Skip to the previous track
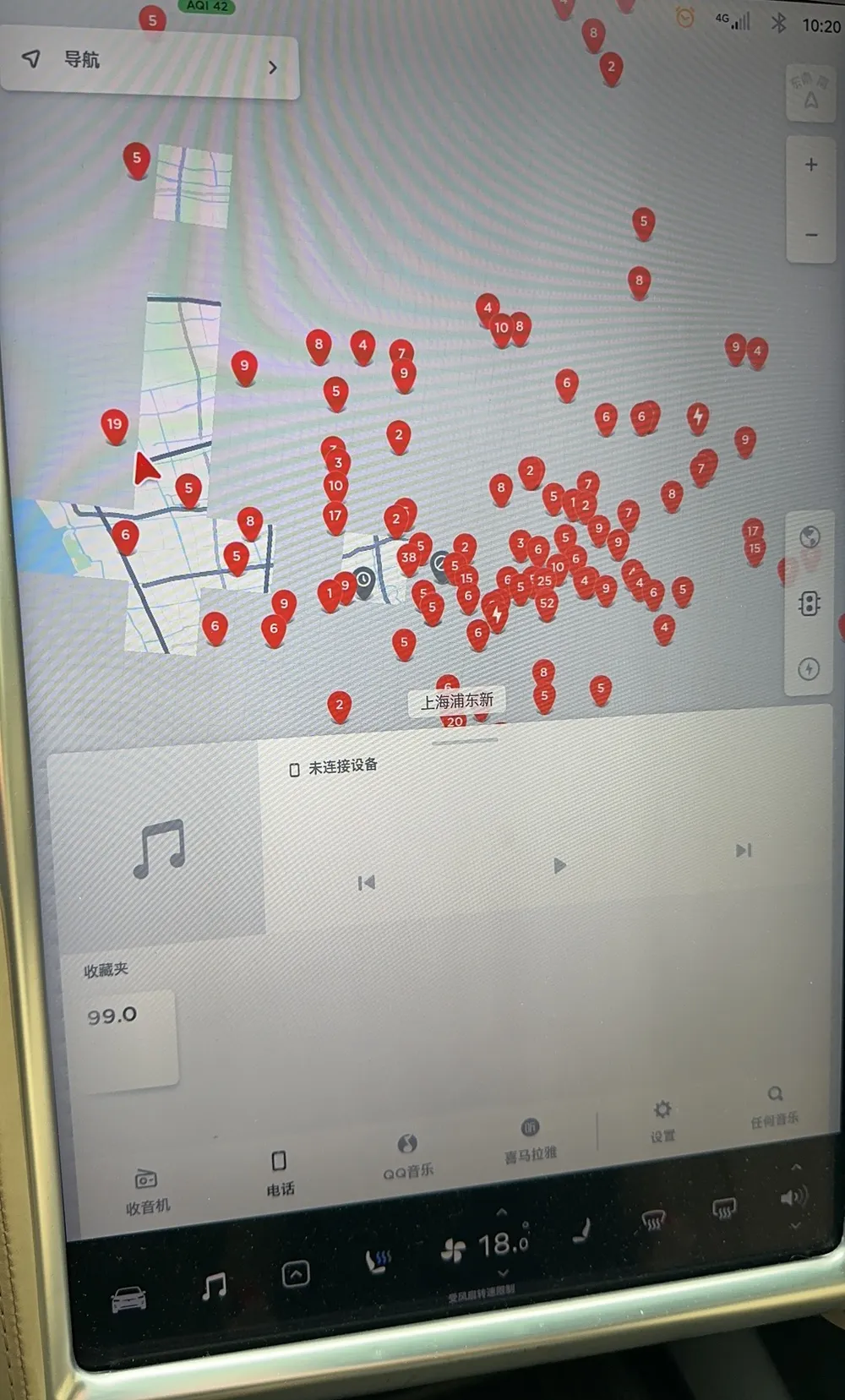 (366, 883)
